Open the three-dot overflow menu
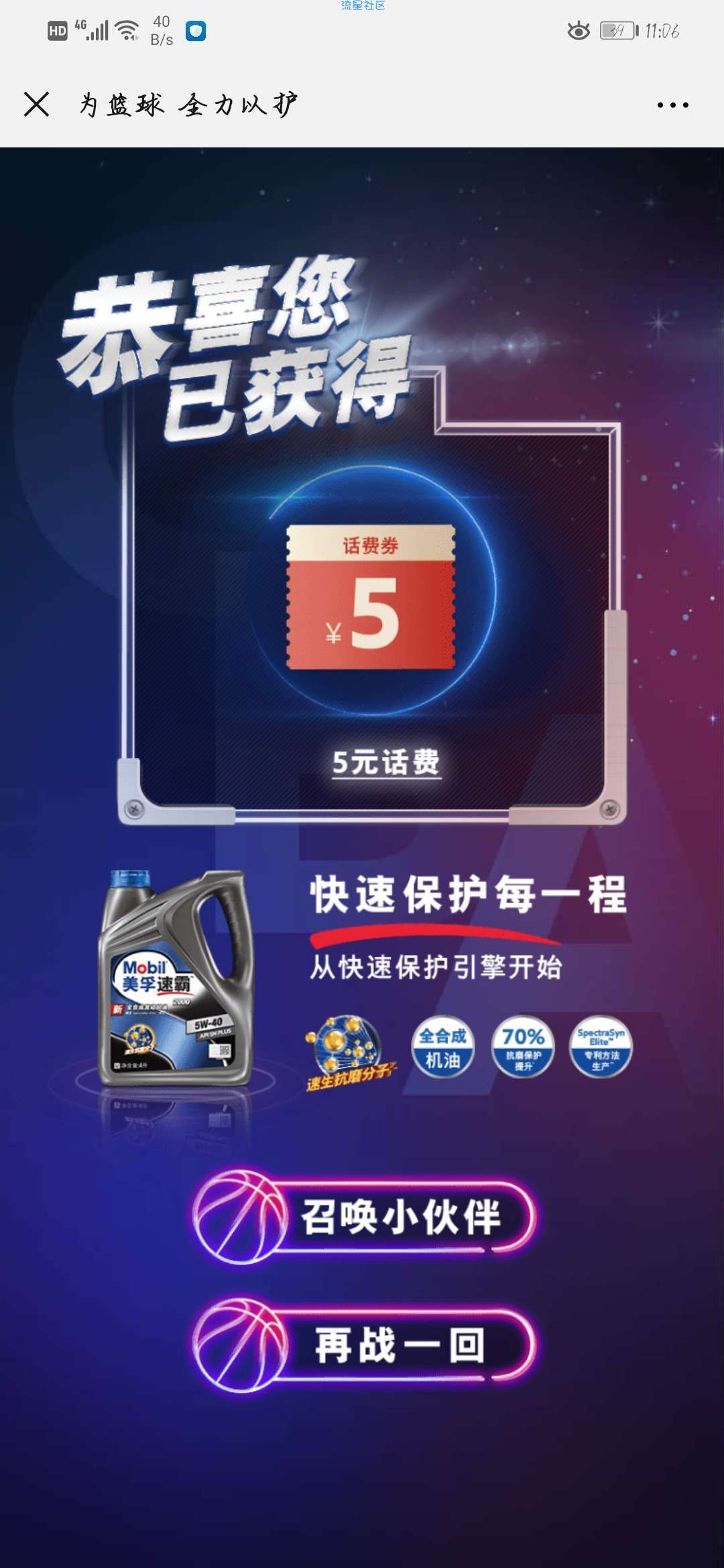Screen dimensions: 724x1568 (x=672, y=105)
